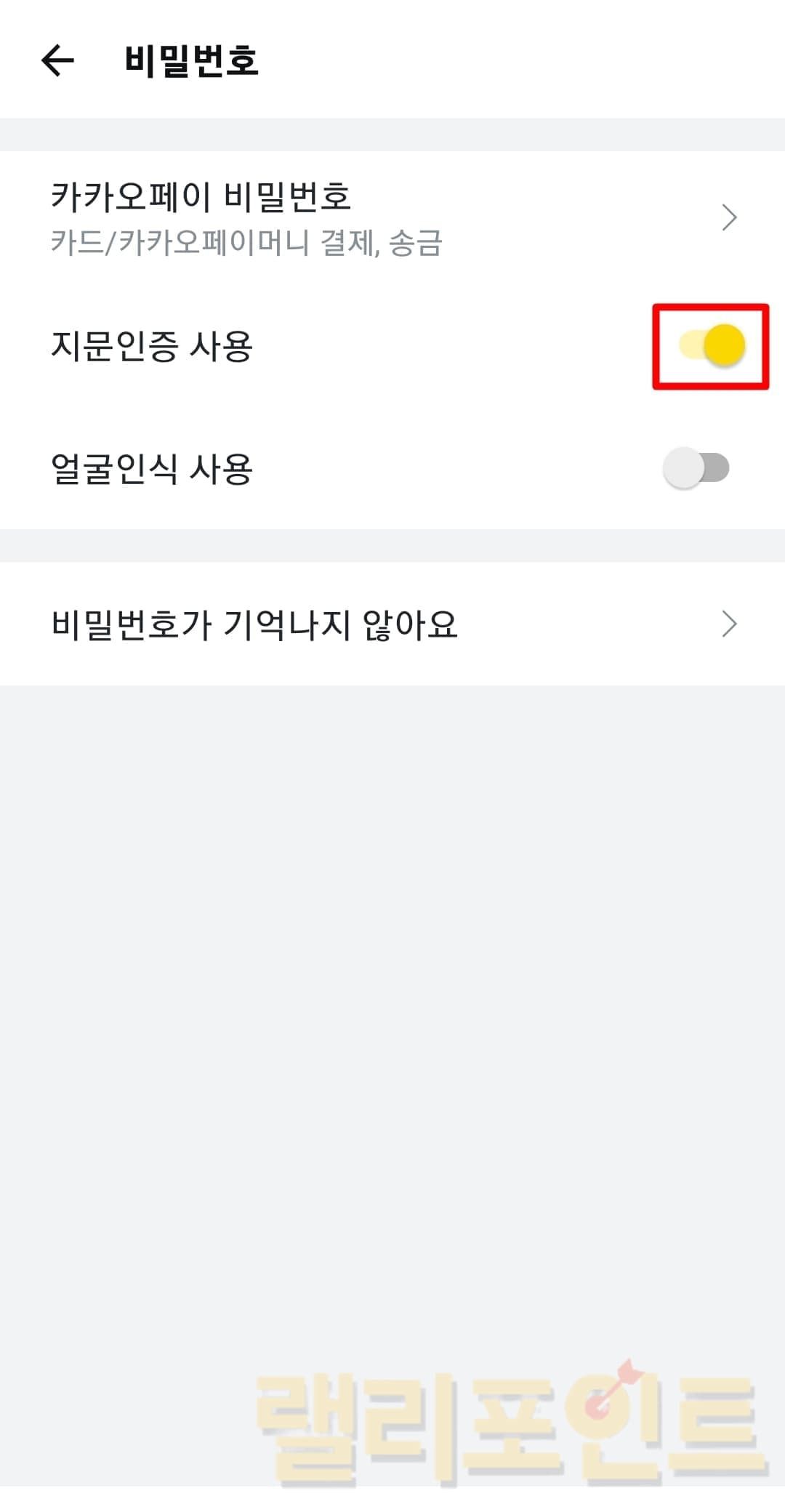Open 비밀번호가 기억나지 않아요
This screenshot has width=785, height=1512.
392,624
